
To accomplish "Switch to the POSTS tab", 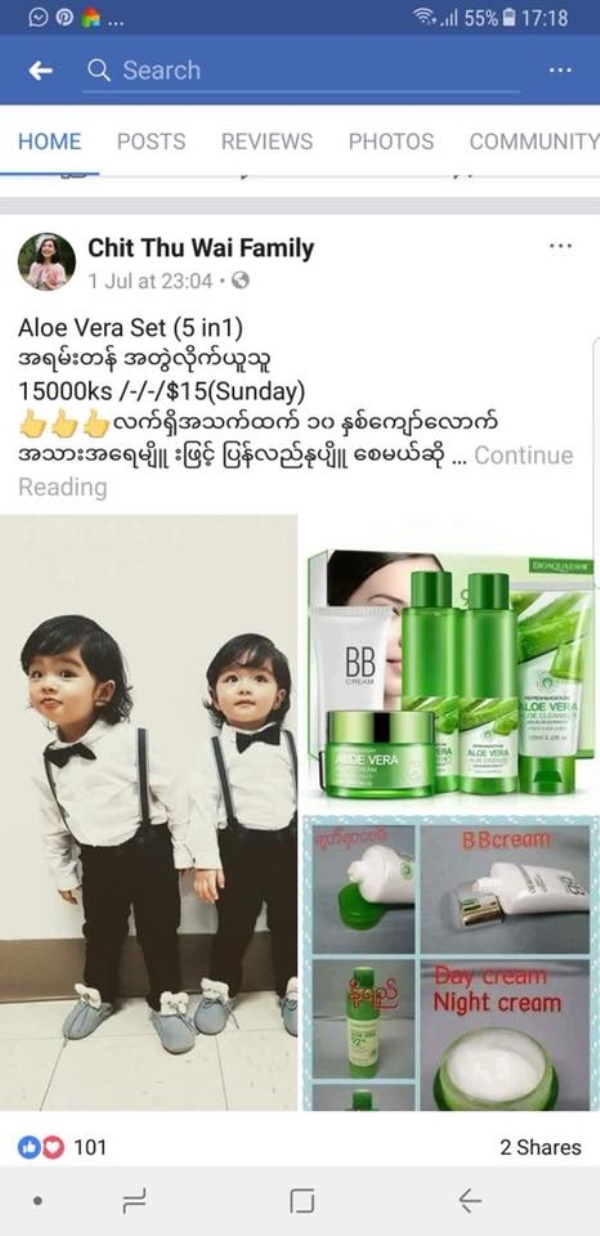I will (151, 142).
